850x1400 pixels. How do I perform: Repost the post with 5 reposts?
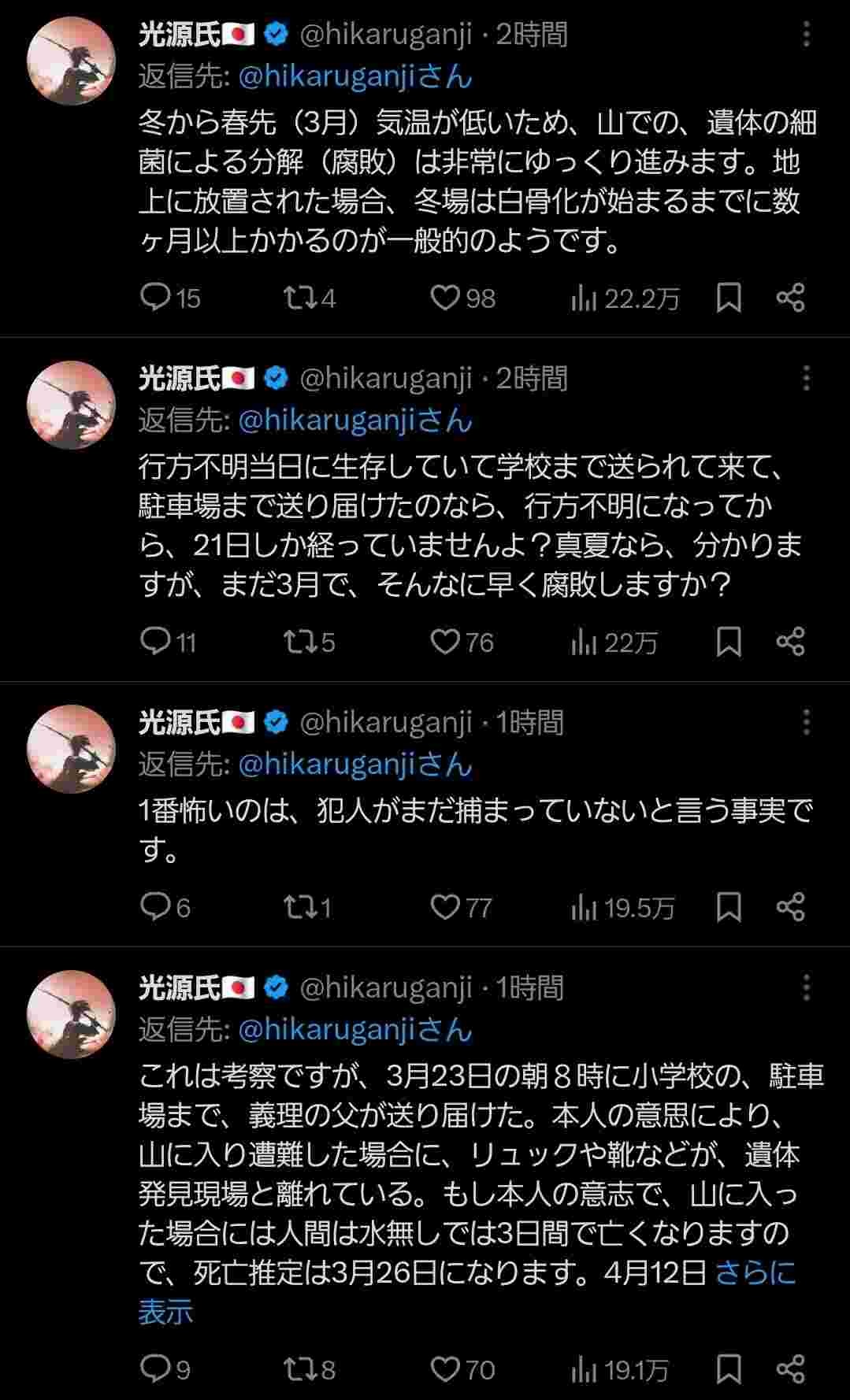pyautogui.click(x=300, y=642)
